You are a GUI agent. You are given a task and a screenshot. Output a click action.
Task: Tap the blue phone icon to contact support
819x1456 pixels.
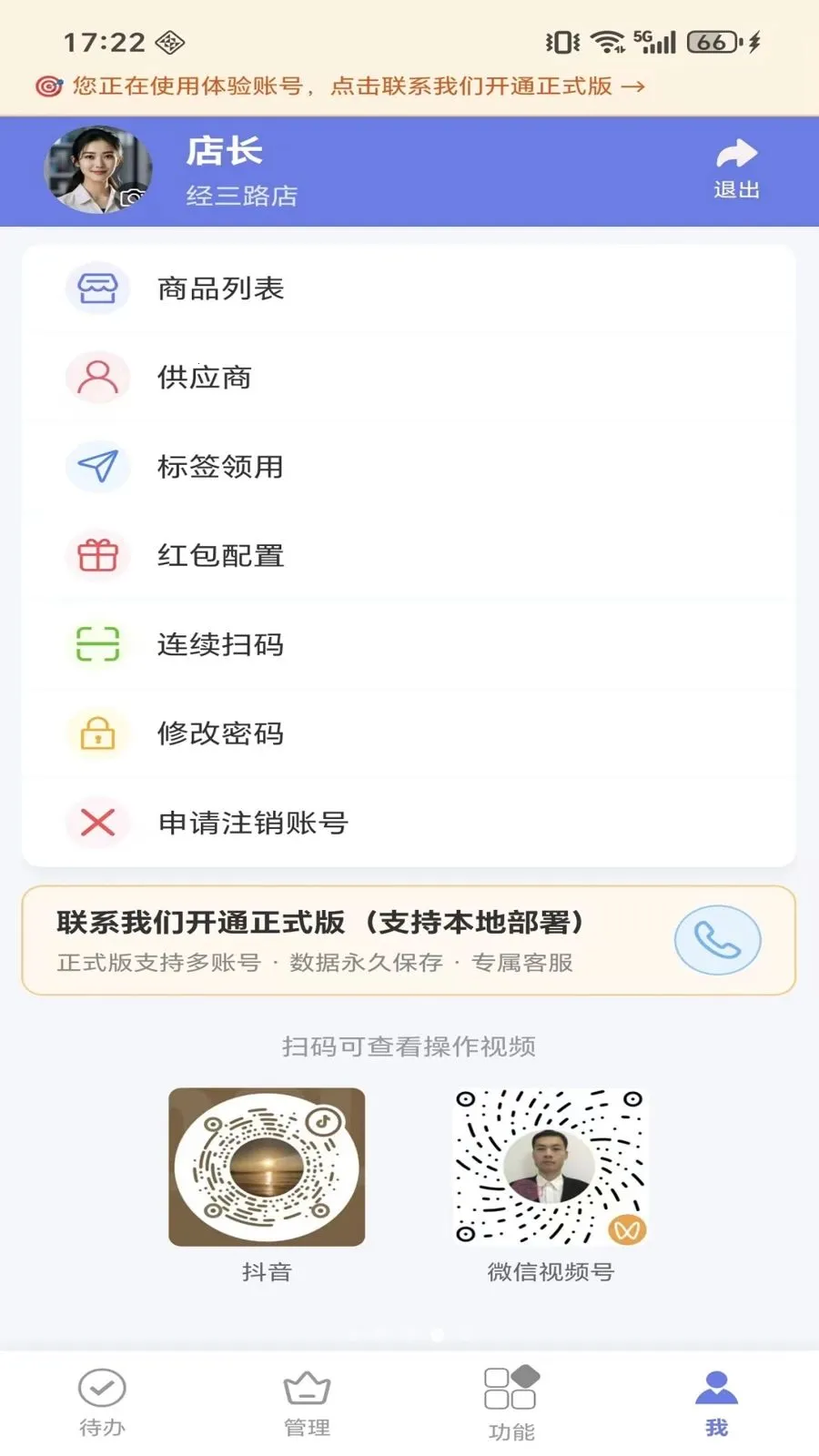pos(718,940)
